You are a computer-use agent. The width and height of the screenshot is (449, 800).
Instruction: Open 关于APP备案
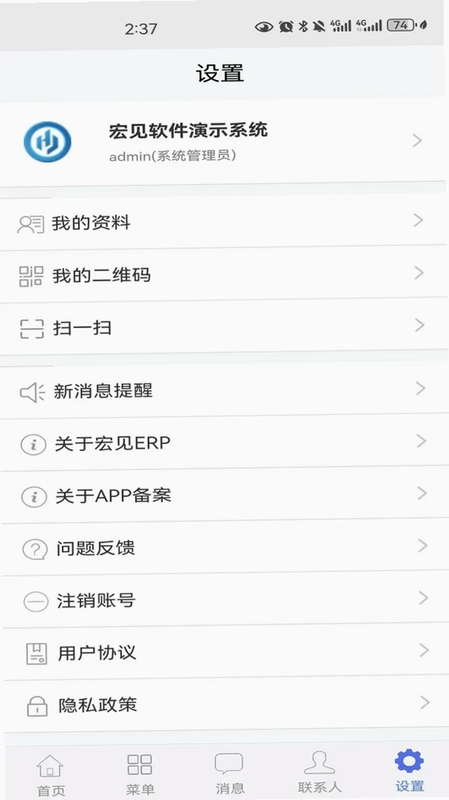point(224,495)
